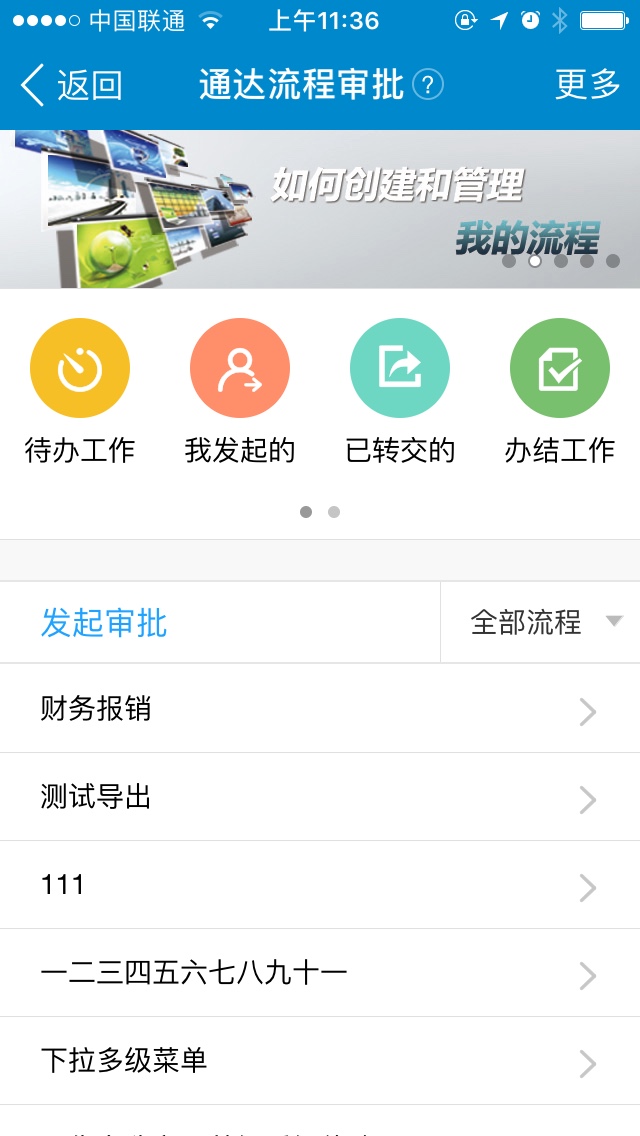Open the 测试导出 workflow row
This screenshot has width=640, height=1136.
coord(320,797)
